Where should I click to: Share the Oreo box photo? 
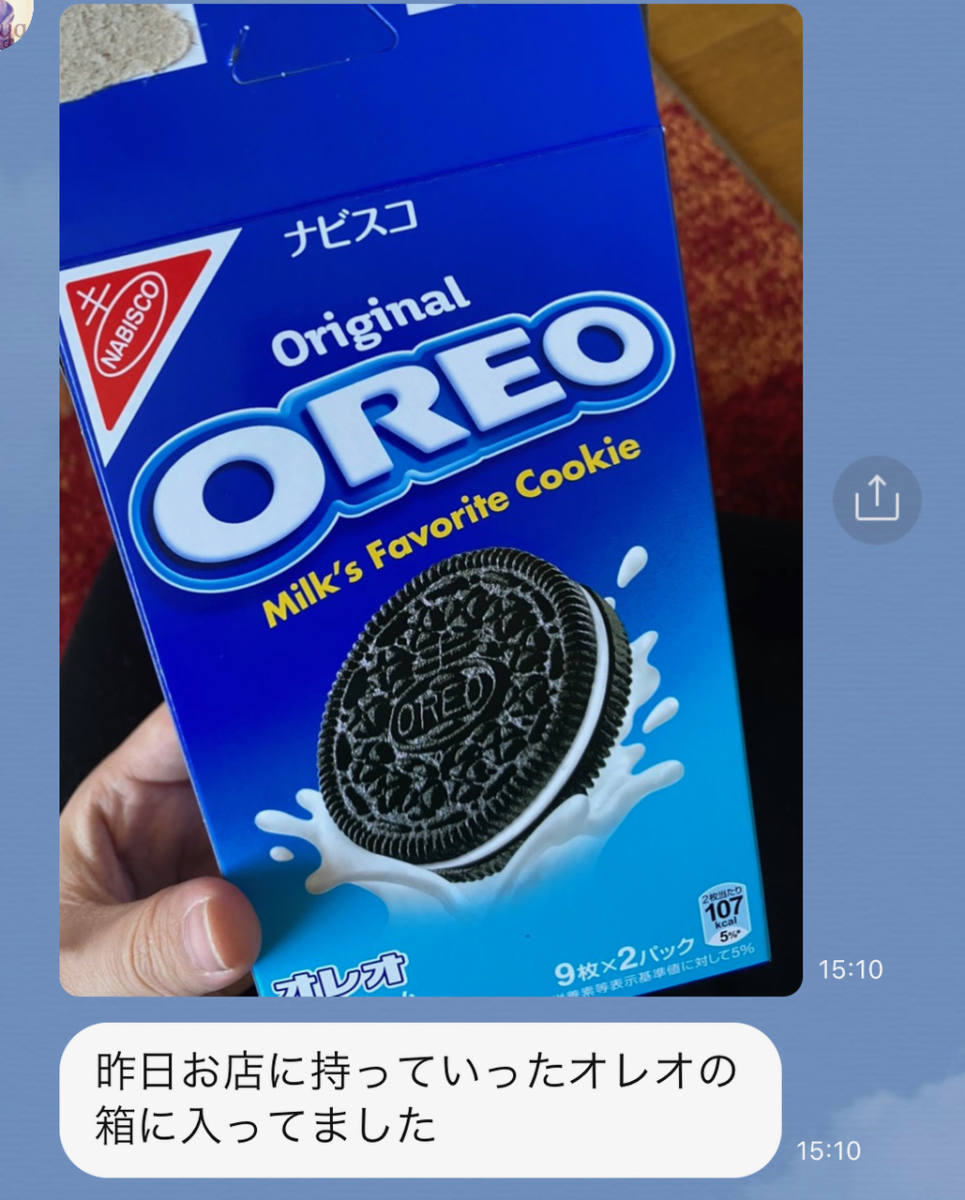tap(876, 500)
